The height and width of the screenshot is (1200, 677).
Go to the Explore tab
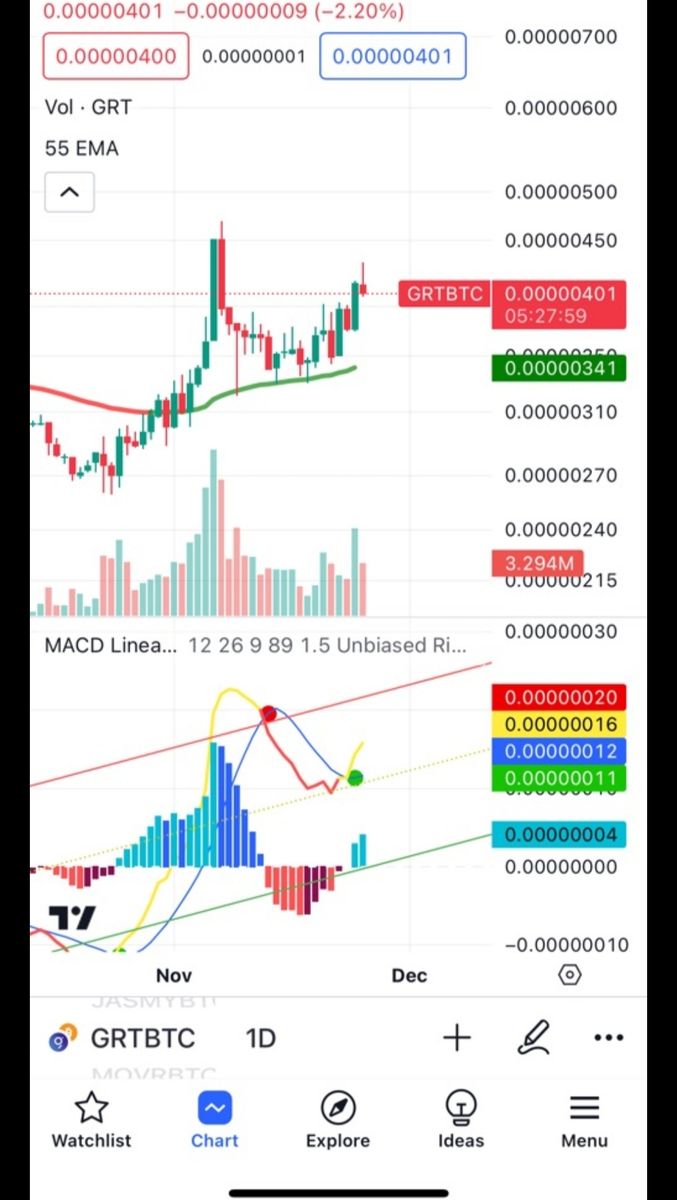(338, 1120)
